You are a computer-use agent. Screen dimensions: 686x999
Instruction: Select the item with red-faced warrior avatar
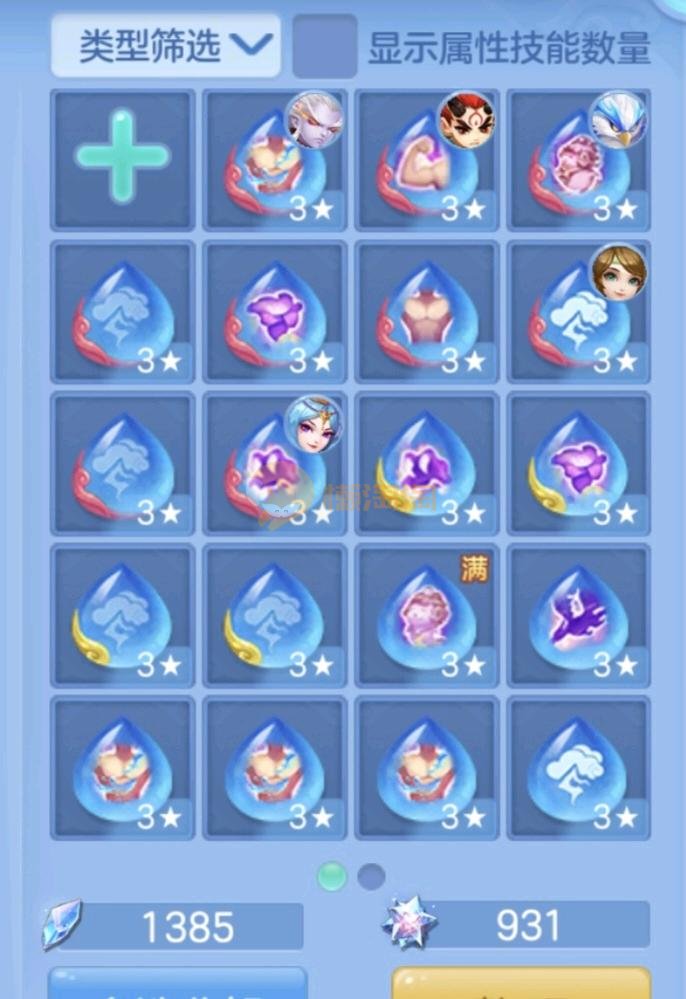pyautogui.click(x=427, y=160)
